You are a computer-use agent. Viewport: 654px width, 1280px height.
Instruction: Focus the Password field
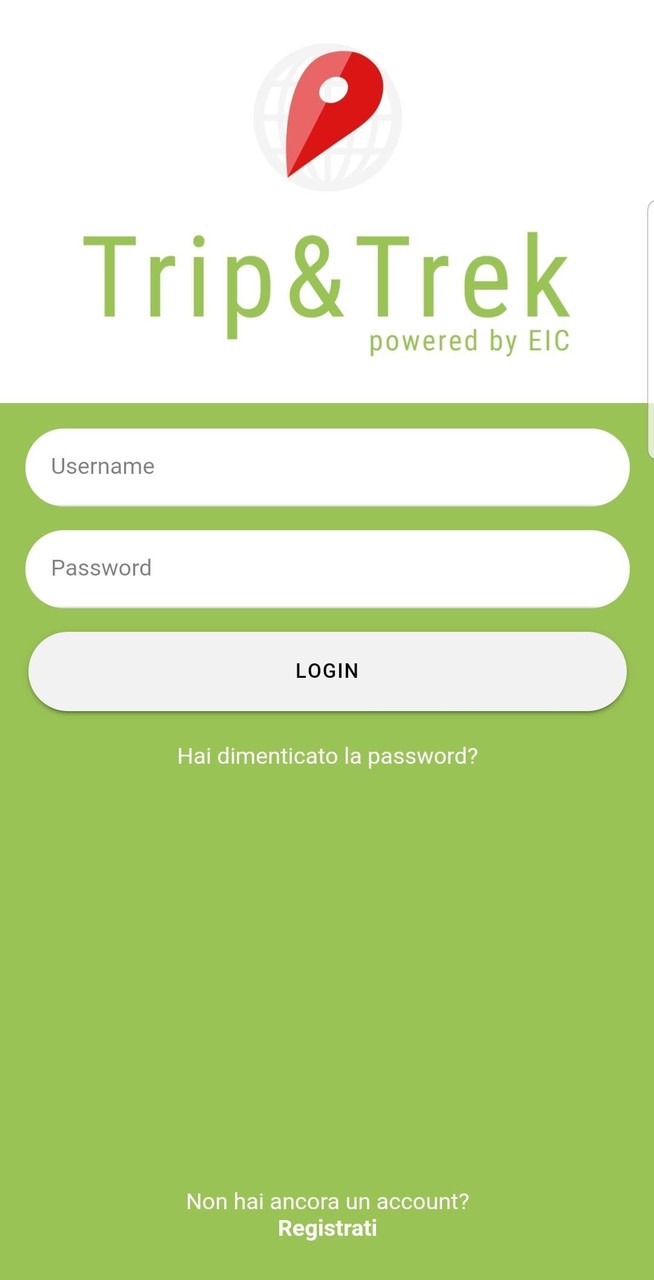[x=327, y=568]
